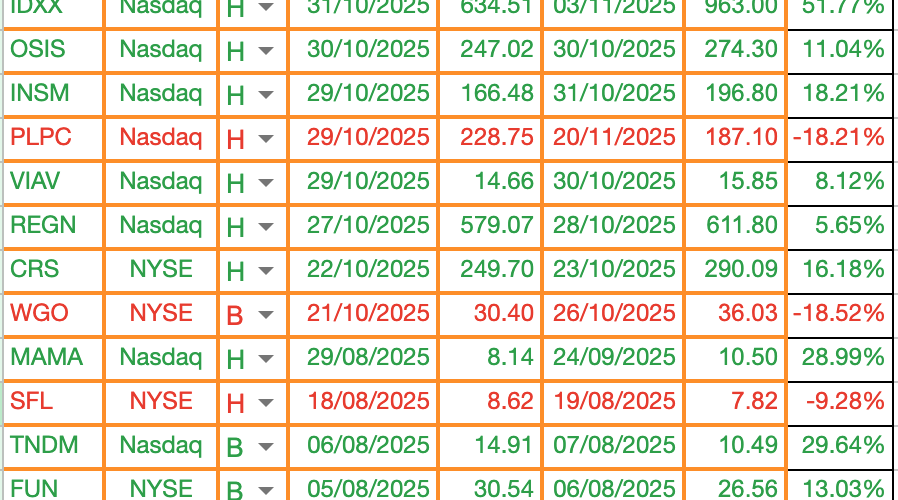This screenshot has height=500, width=898.
Task: Open the H dropdown in the OSIS row
Action: pos(265,51)
